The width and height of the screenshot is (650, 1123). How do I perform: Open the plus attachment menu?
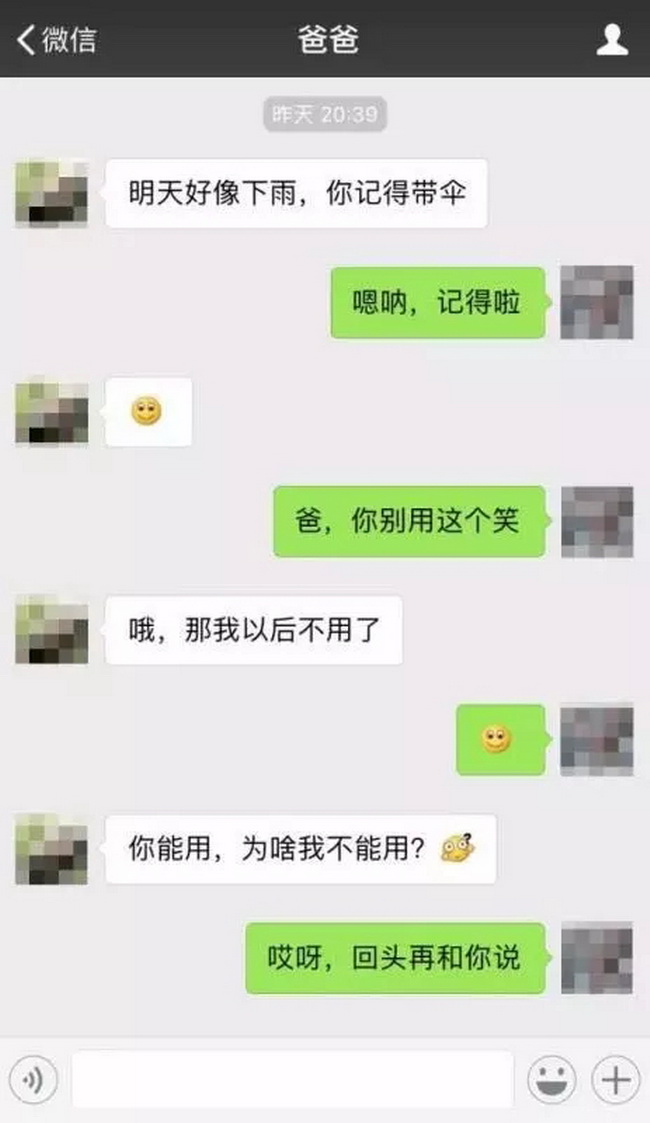point(615,1080)
